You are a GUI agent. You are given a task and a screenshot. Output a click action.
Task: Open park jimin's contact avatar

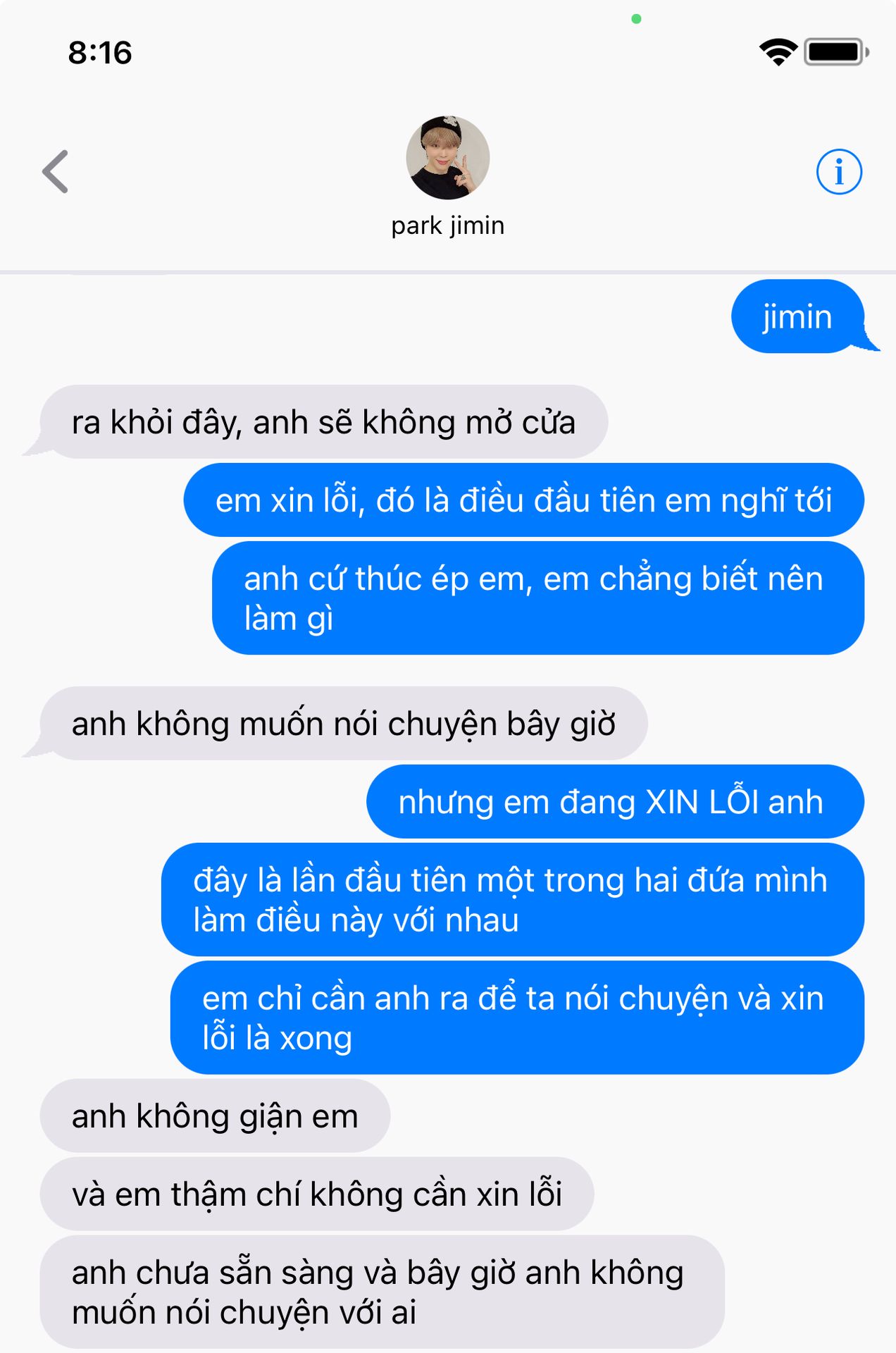click(x=448, y=157)
